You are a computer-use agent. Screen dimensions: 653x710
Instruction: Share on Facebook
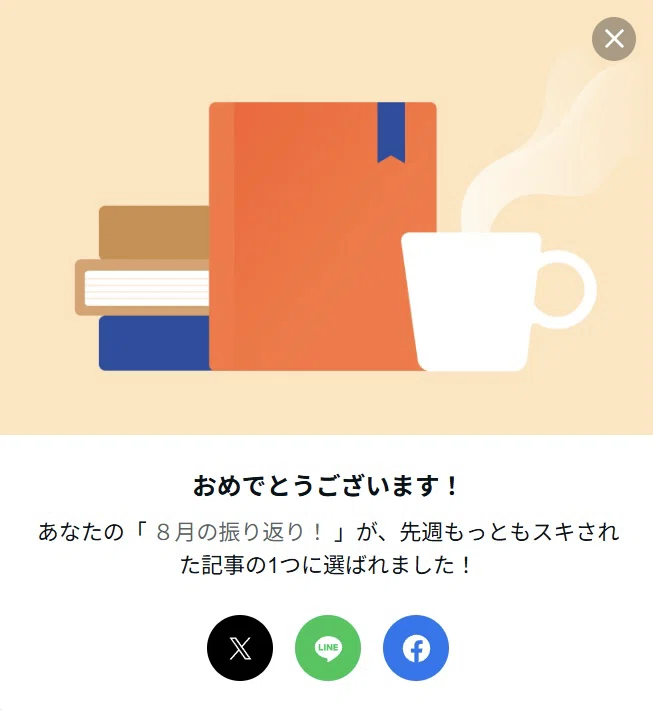pyautogui.click(x=416, y=648)
